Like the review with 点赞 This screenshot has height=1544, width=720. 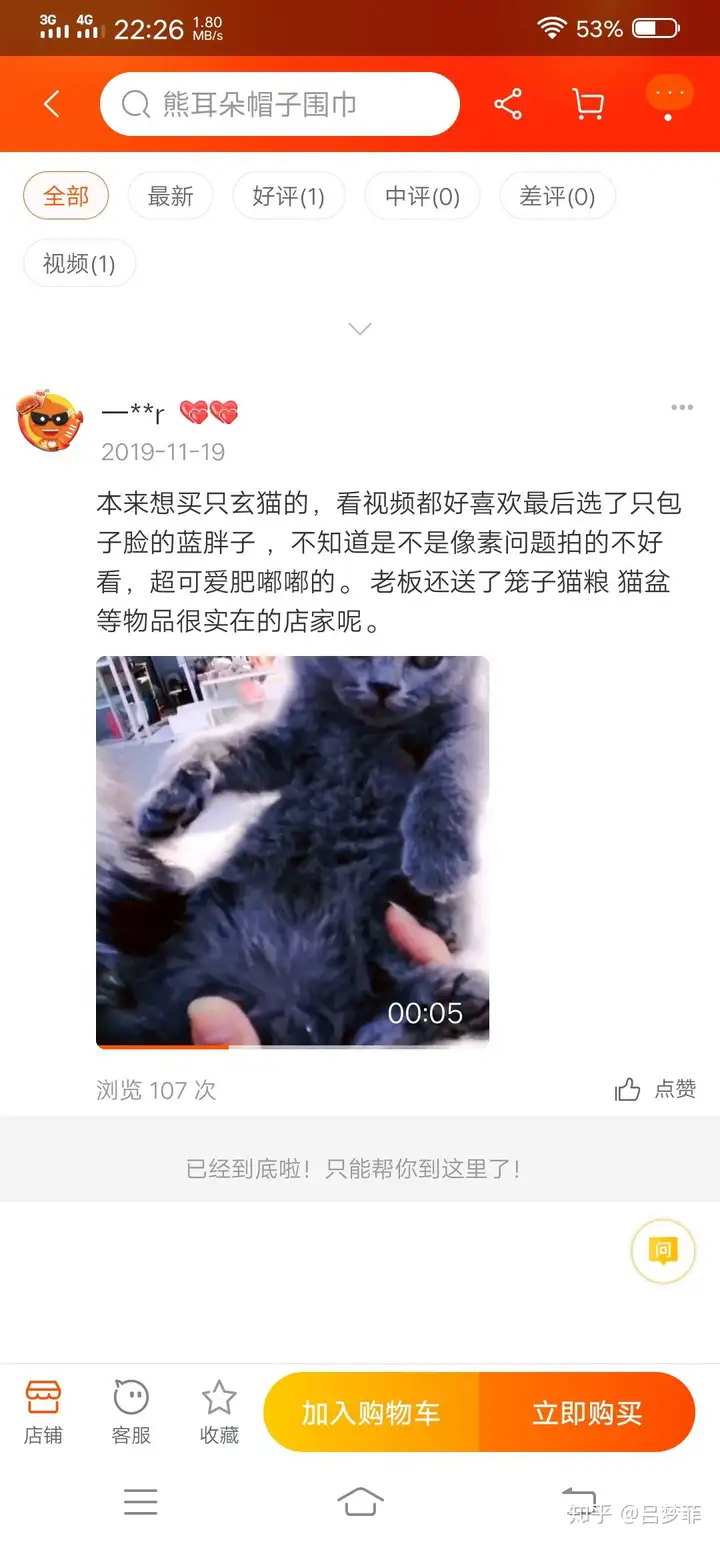[x=655, y=1090]
